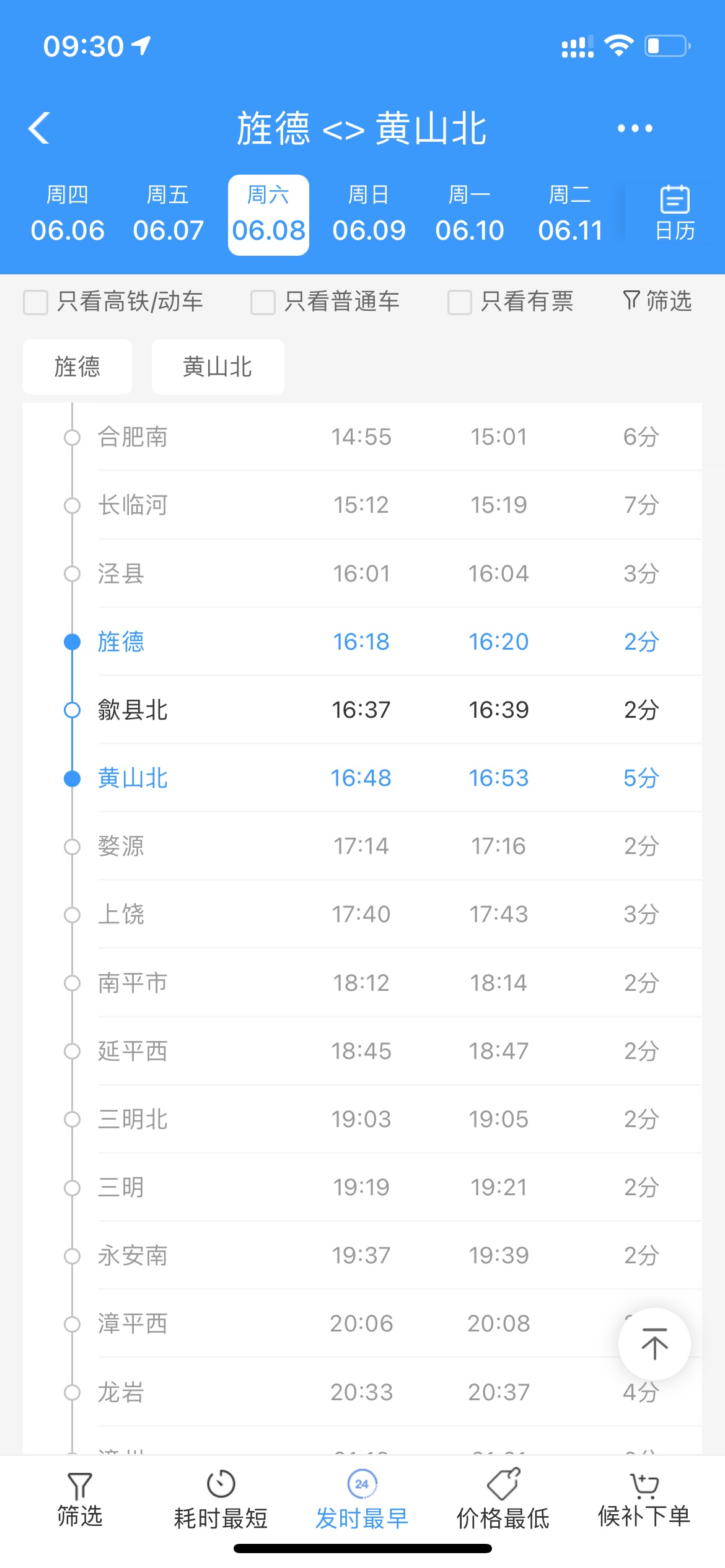The height and width of the screenshot is (1568, 725).
Task: Tap the 旌德 station chip
Action: coord(77,367)
